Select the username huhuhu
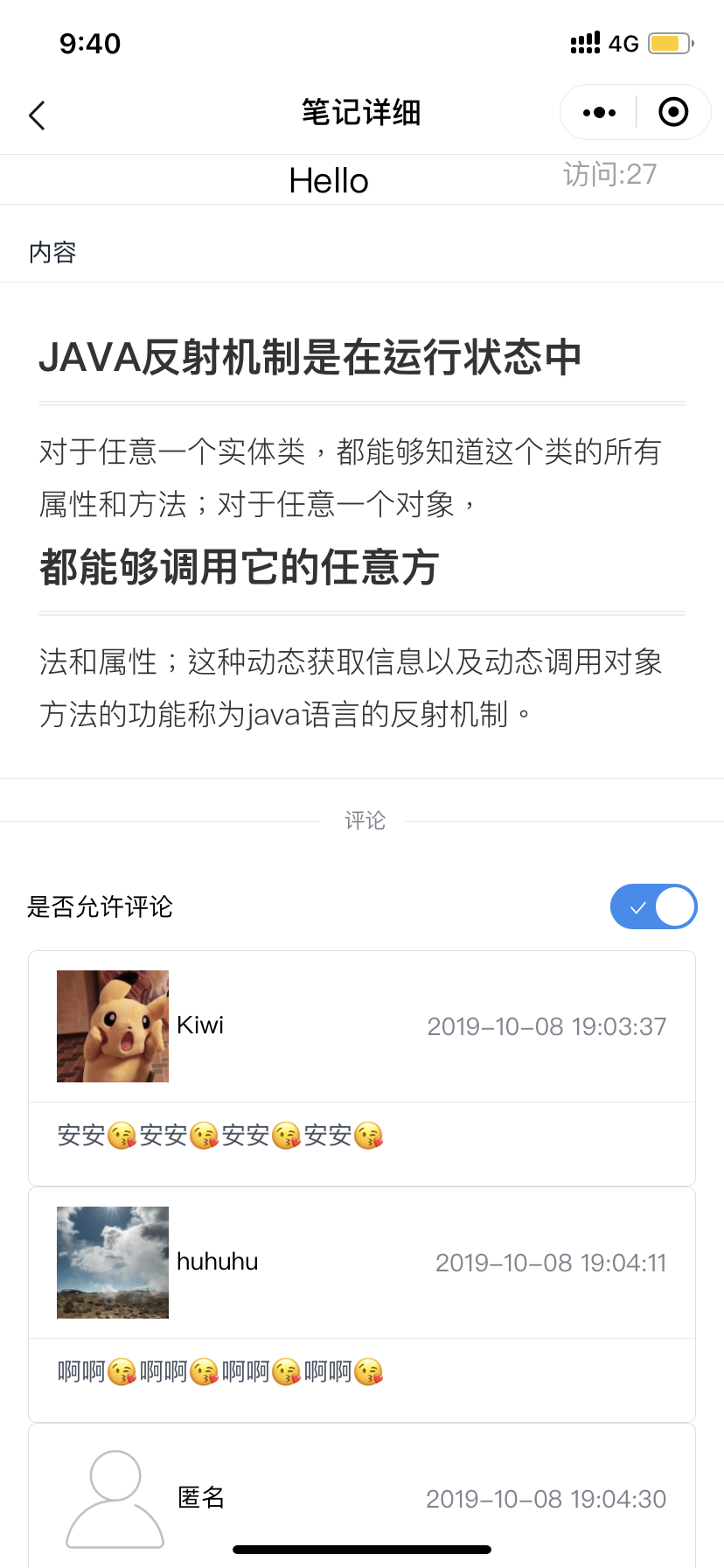 pos(217,1262)
